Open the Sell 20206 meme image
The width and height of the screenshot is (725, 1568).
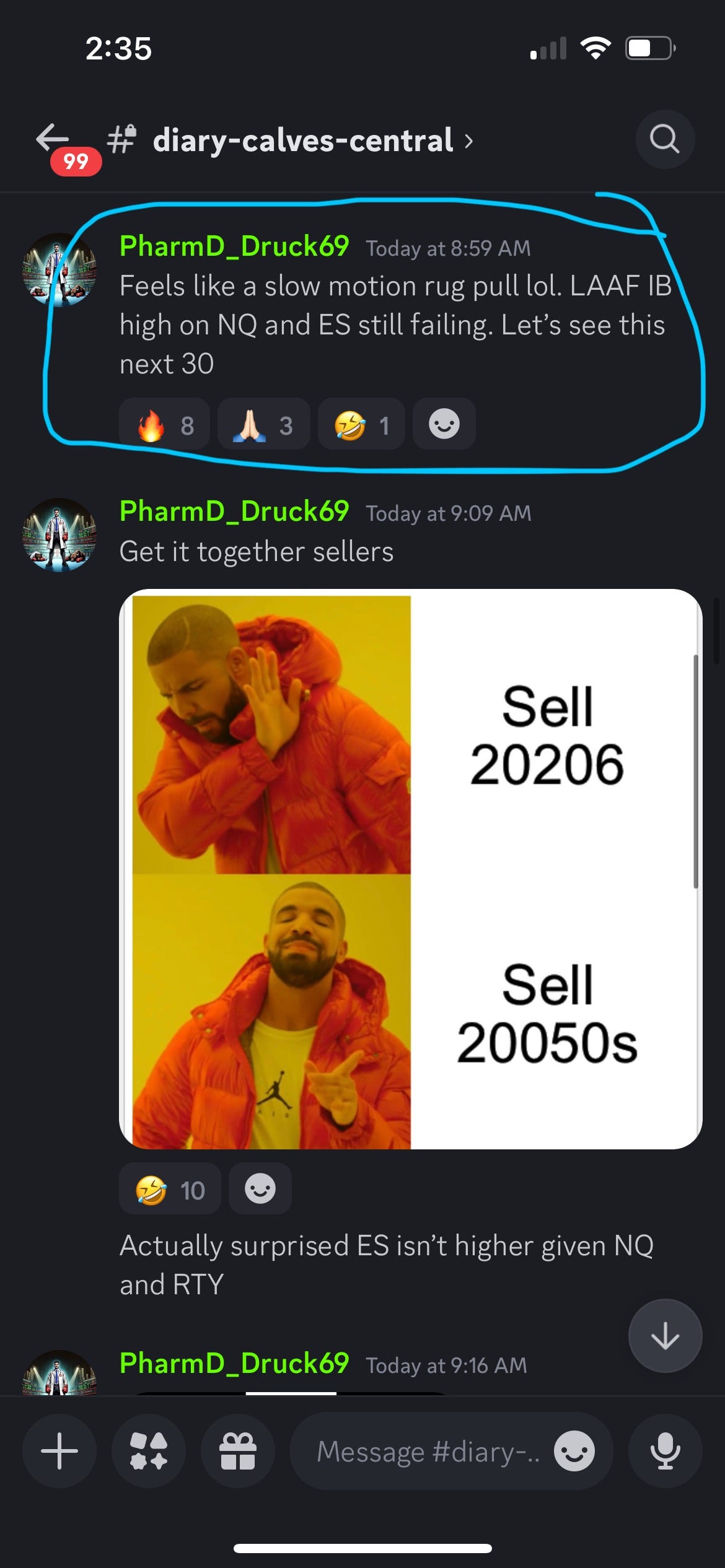pyautogui.click(x=410, y=869)
